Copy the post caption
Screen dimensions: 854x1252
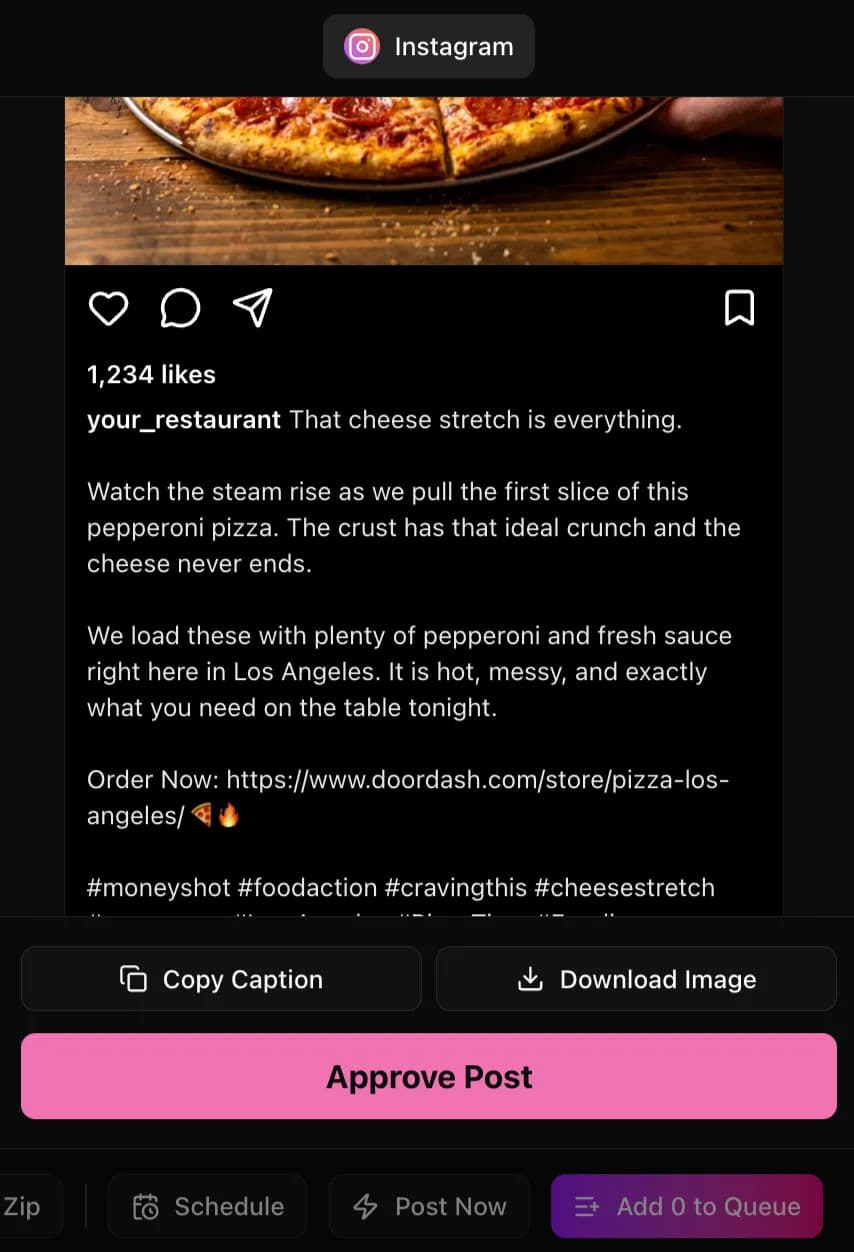click(x=221, y=978)
